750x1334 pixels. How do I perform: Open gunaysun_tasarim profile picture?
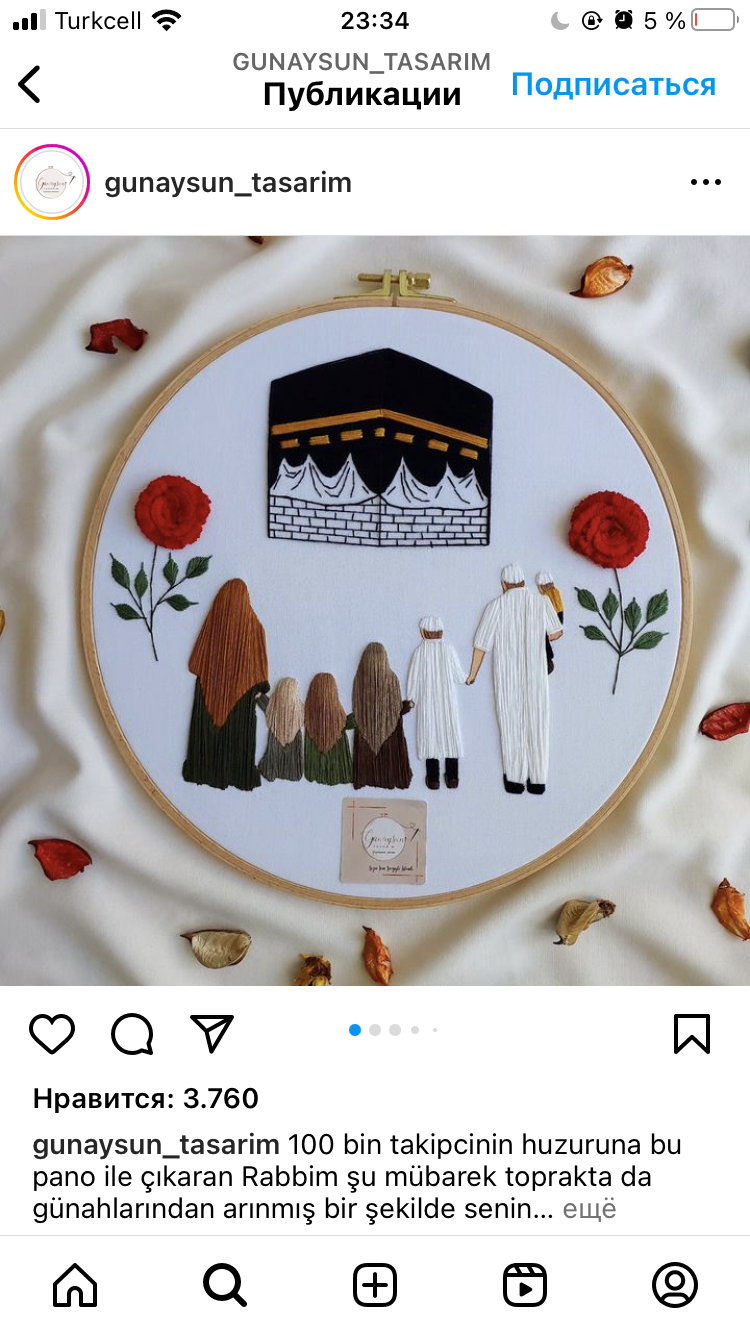[52, 182]
